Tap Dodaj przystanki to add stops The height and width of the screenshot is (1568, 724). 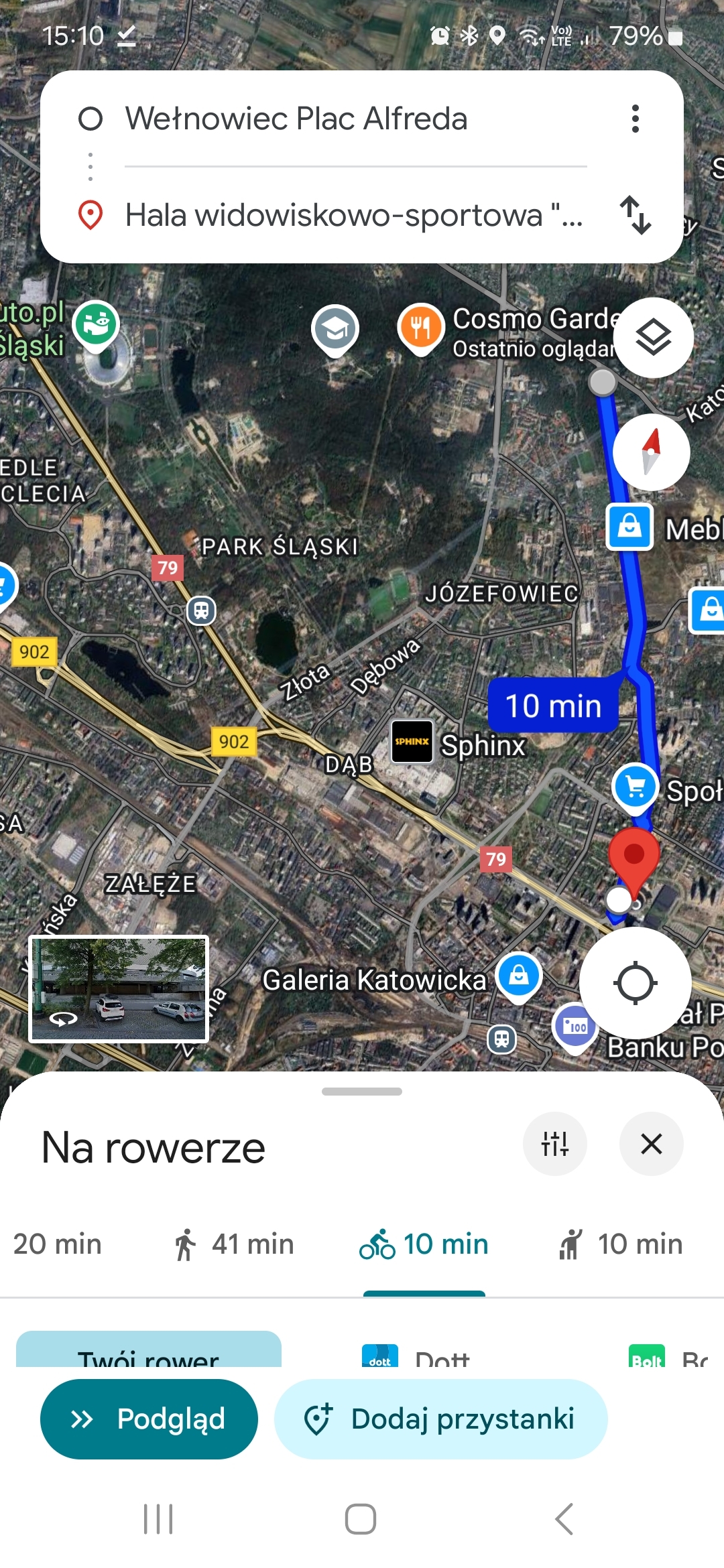(440, 1419)
